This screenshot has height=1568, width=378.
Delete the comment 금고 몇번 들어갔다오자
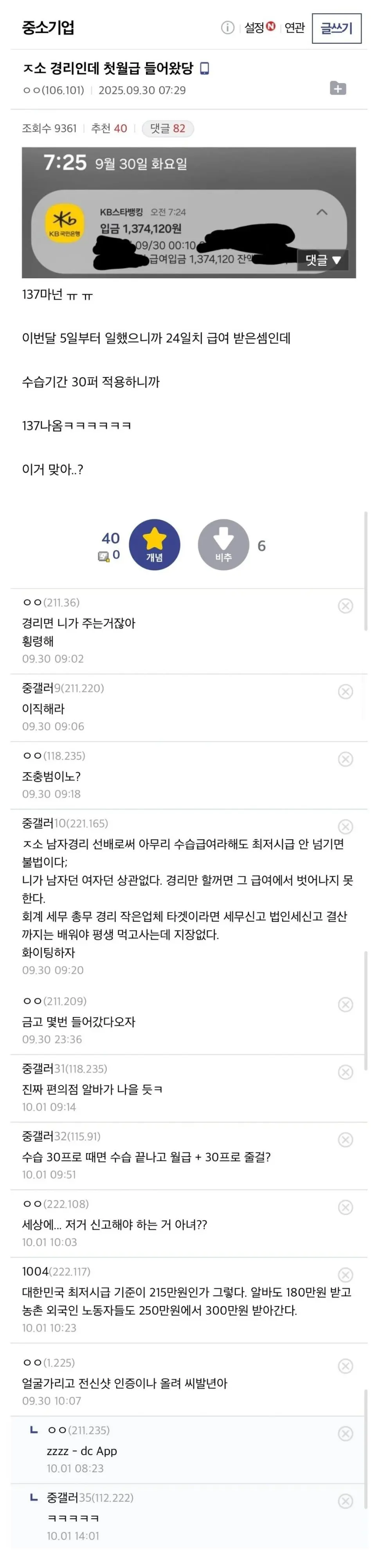tap(345, 1004)
